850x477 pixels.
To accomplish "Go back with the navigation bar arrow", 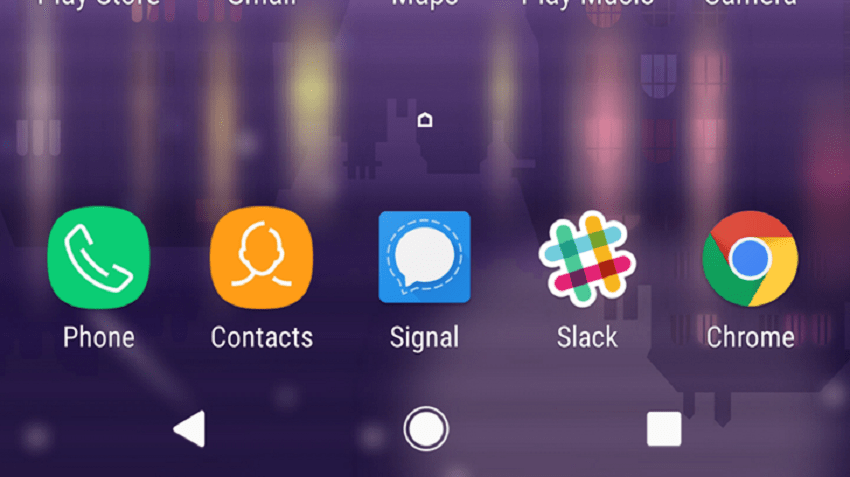I will (189, 429).
